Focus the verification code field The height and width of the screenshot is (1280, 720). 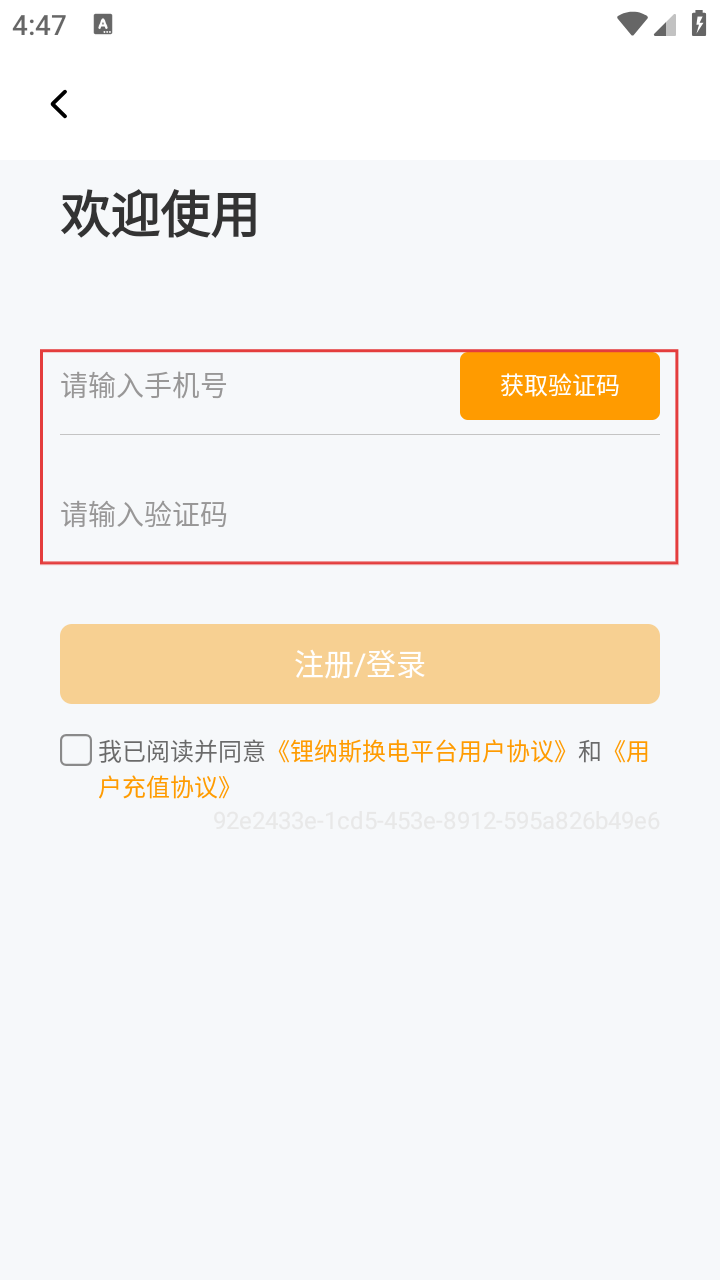click(350, 515)
